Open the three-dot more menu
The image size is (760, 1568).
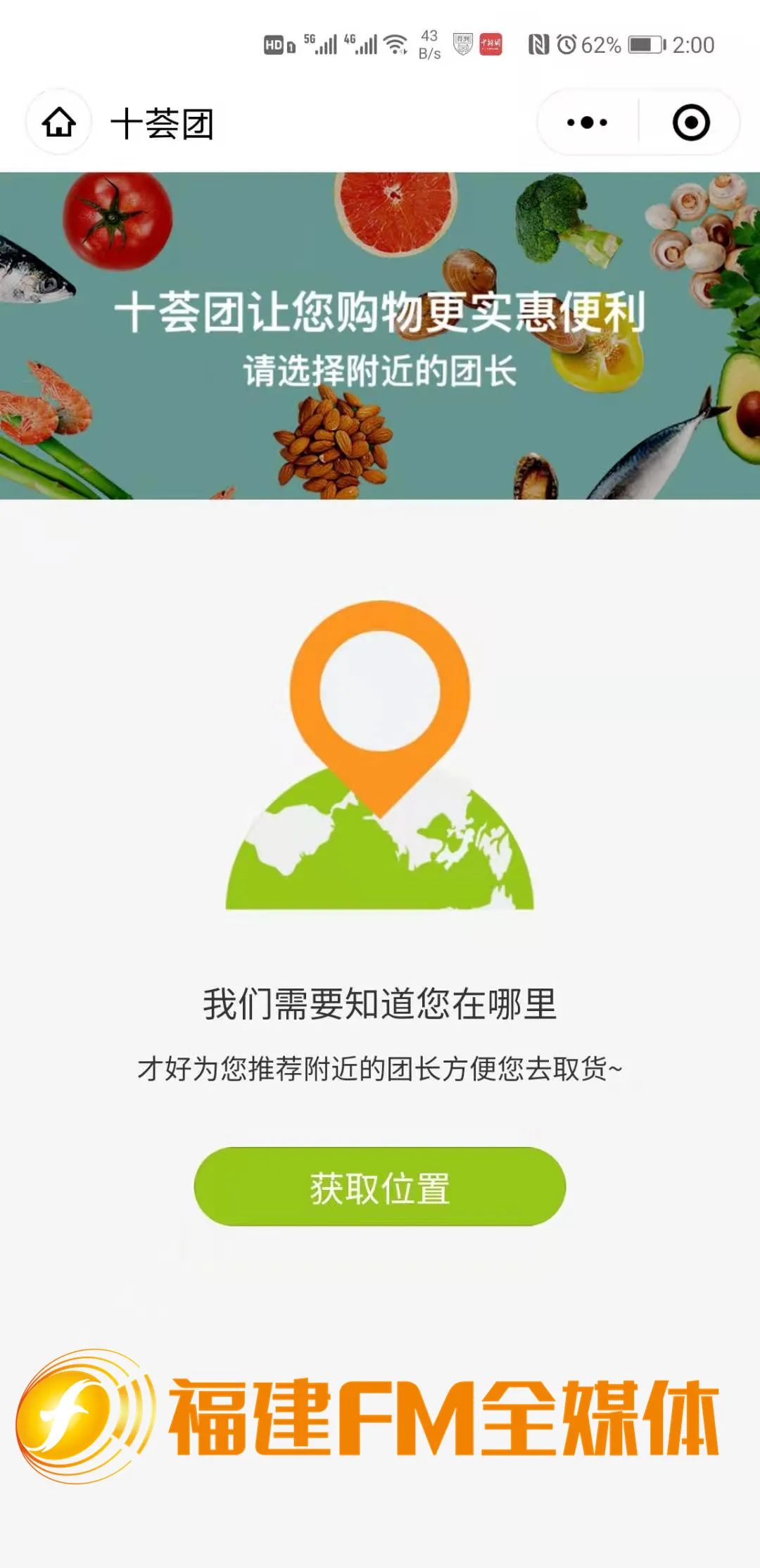588,123
